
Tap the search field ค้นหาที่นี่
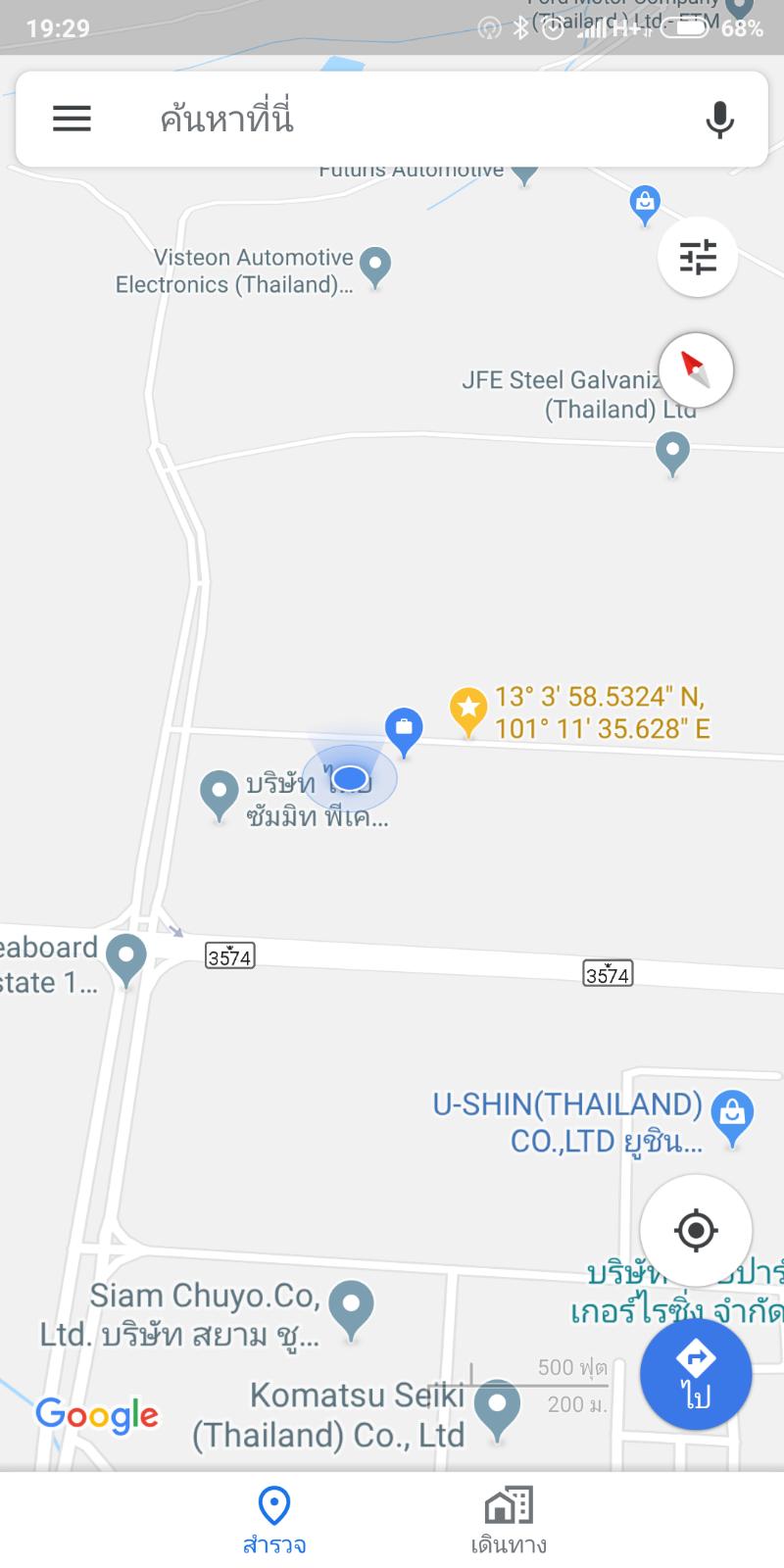click(392, 119)
